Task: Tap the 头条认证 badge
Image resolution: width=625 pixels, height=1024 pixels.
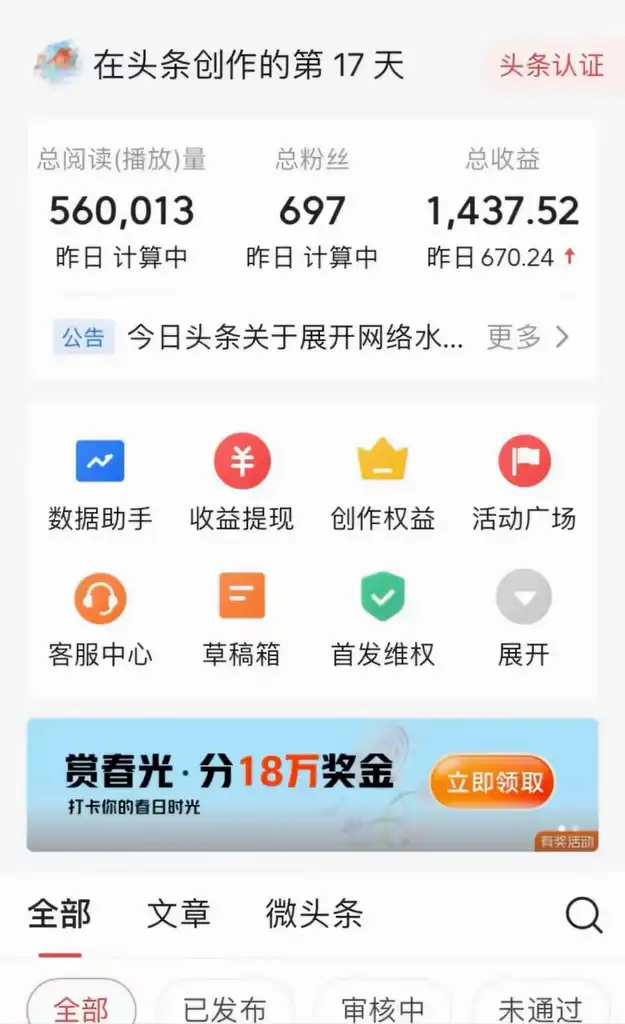Action: (x=551, y=66)
